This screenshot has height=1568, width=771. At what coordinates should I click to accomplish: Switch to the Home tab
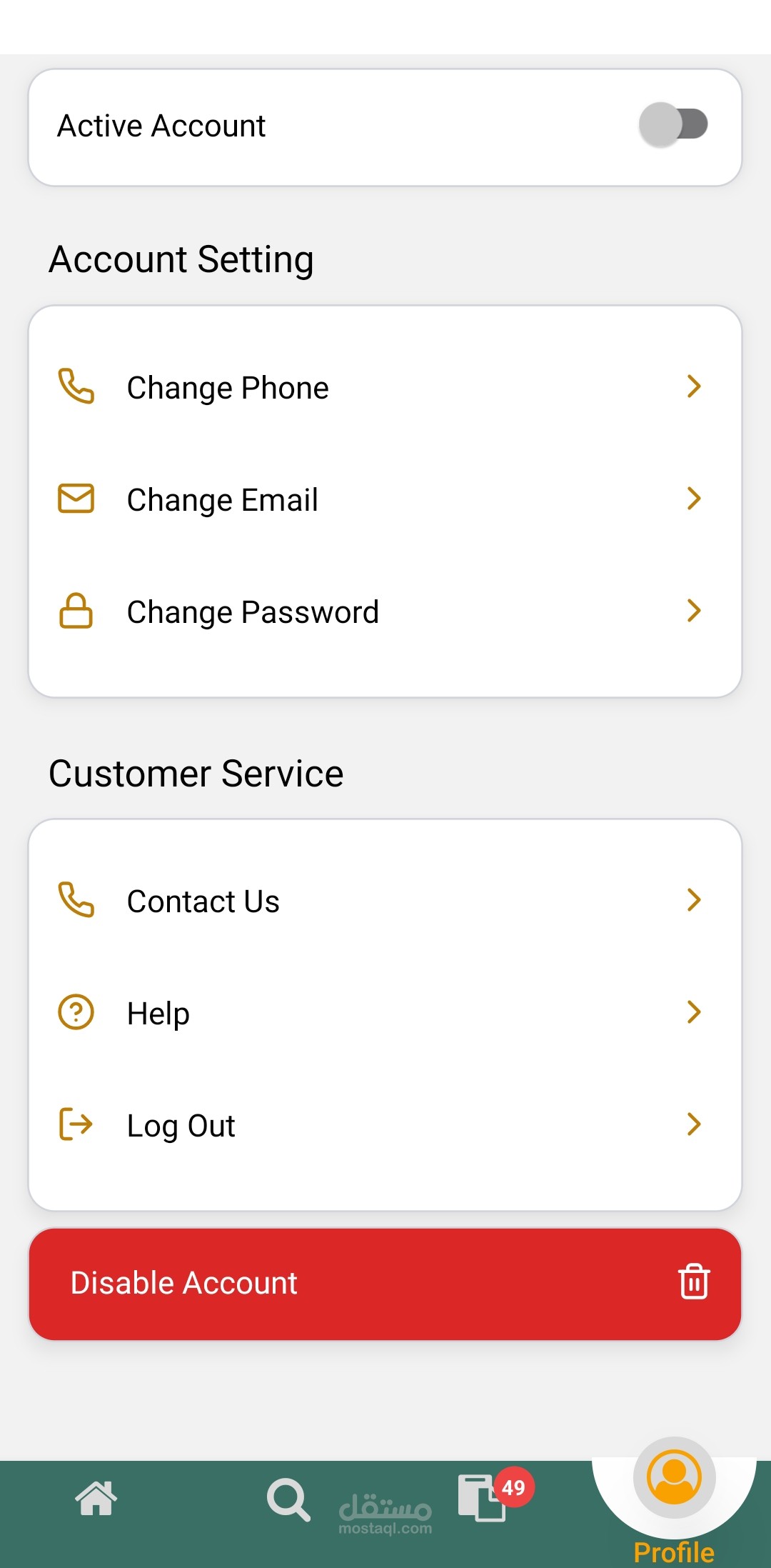click(96, 1498)
